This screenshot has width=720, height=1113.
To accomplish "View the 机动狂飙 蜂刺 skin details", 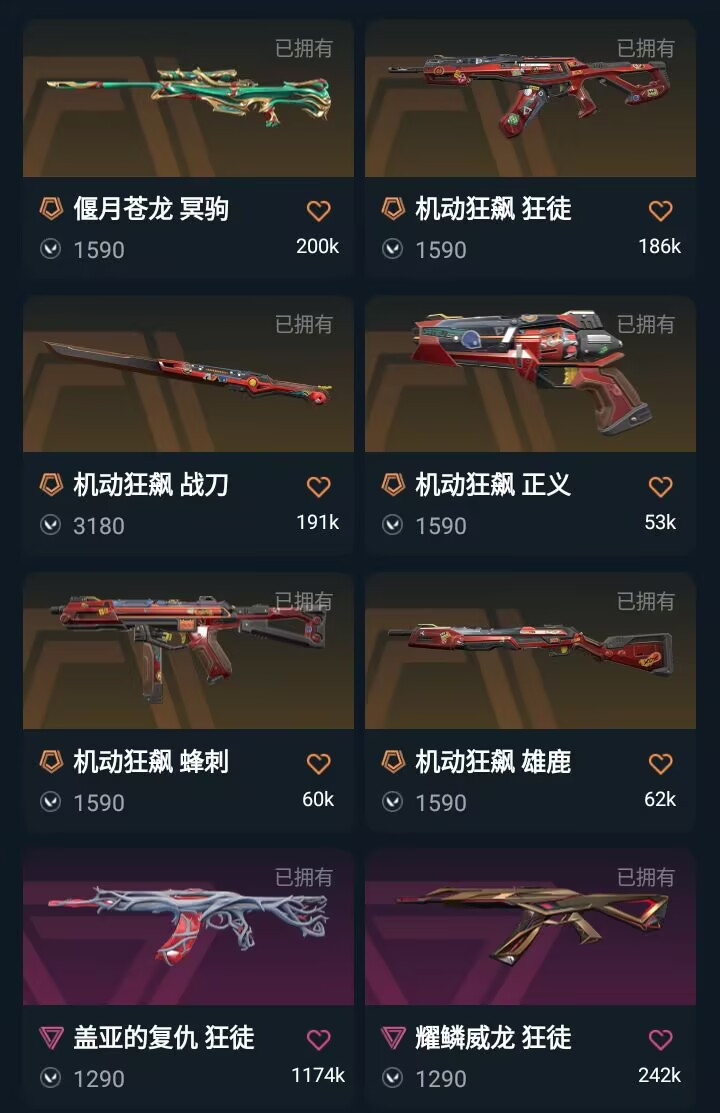I will tap(188, 652).
